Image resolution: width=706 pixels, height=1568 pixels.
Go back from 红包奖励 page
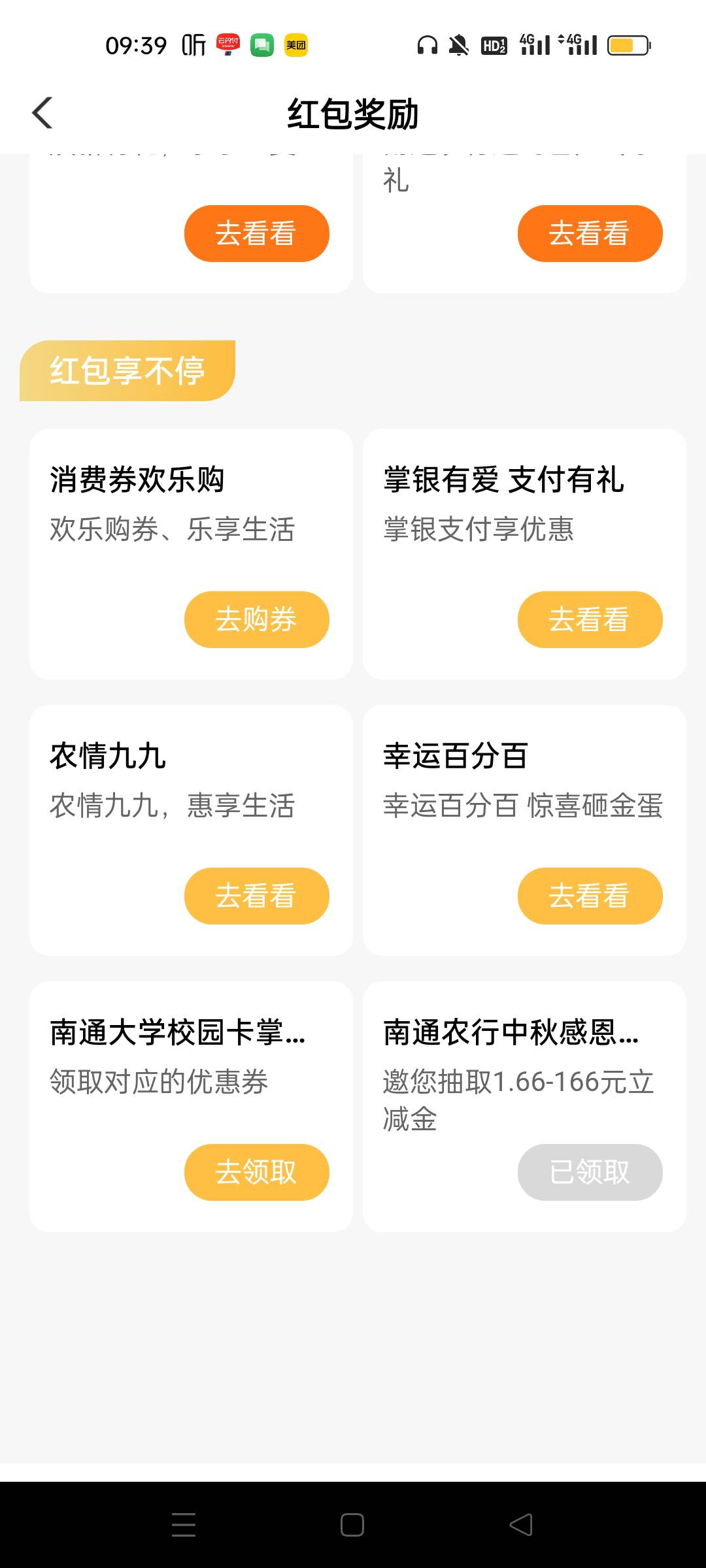[42, 113]
